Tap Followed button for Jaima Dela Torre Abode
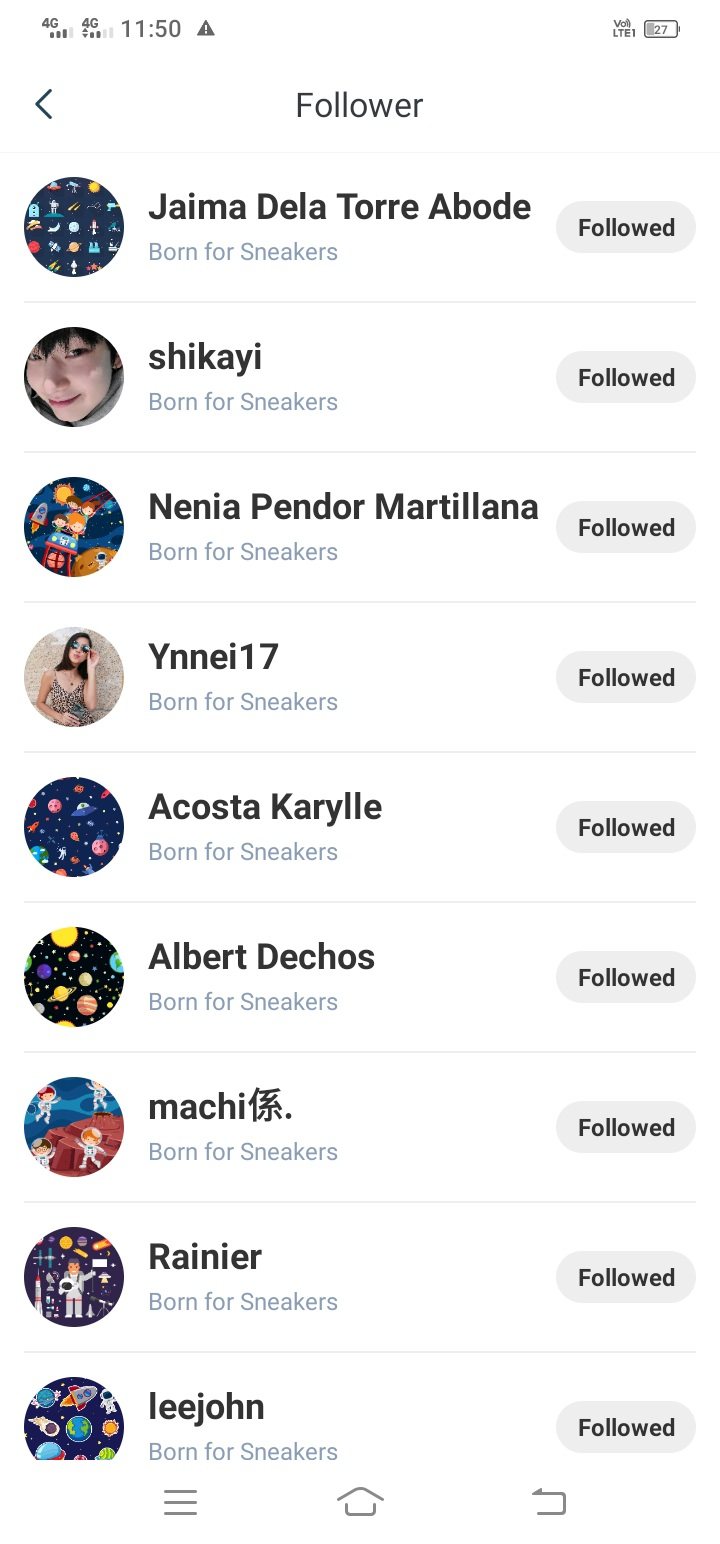The height and width of the screenshot is (1544, 720). pos(626,227)
